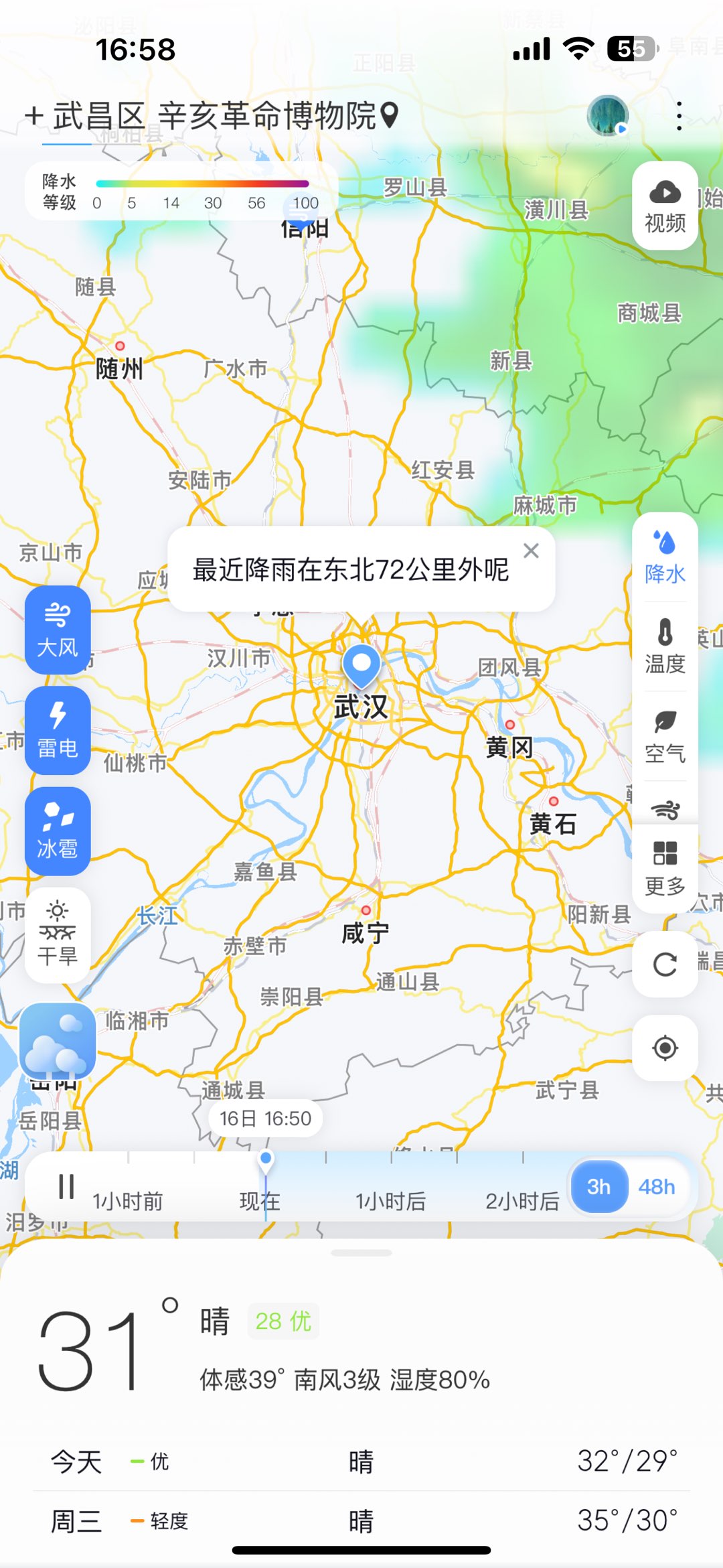Dismiss the nearest rainfall tooltip
This screenshot has height=1568, width=723.
coord(531,551)
